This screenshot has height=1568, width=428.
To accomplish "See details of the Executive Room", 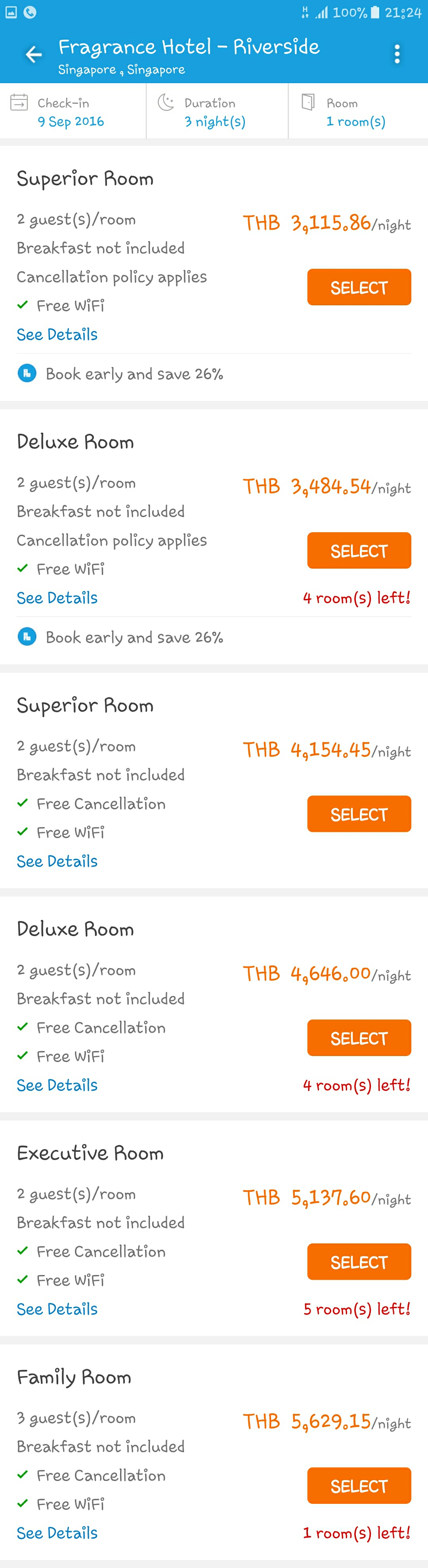I will (57, 1309).
